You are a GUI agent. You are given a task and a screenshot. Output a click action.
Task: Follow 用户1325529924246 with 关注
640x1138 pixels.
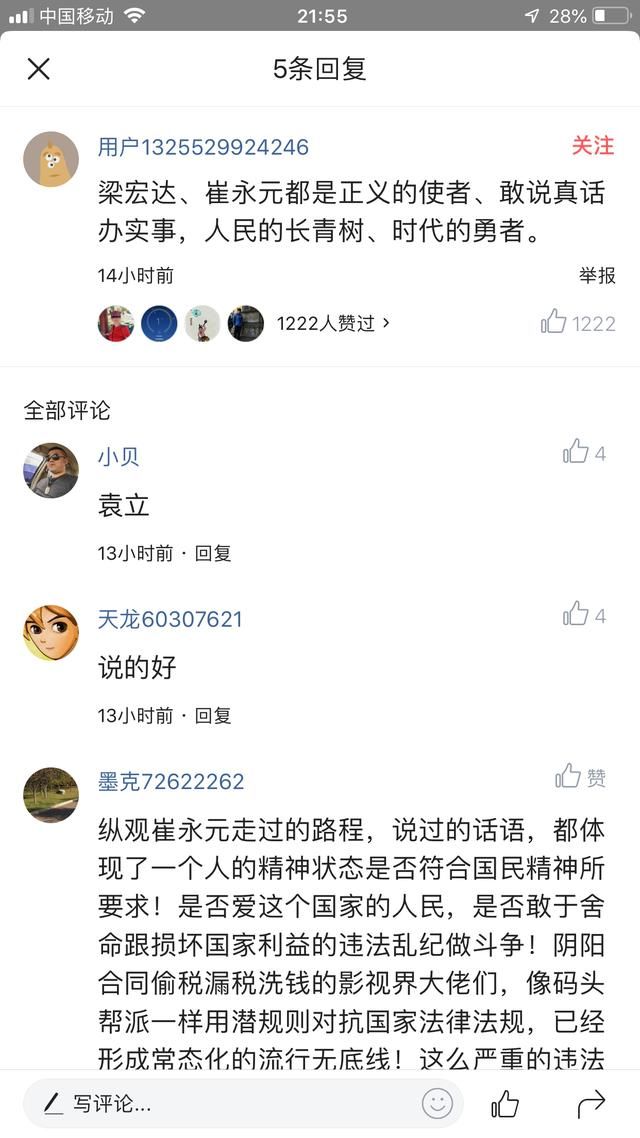(592, 145)
